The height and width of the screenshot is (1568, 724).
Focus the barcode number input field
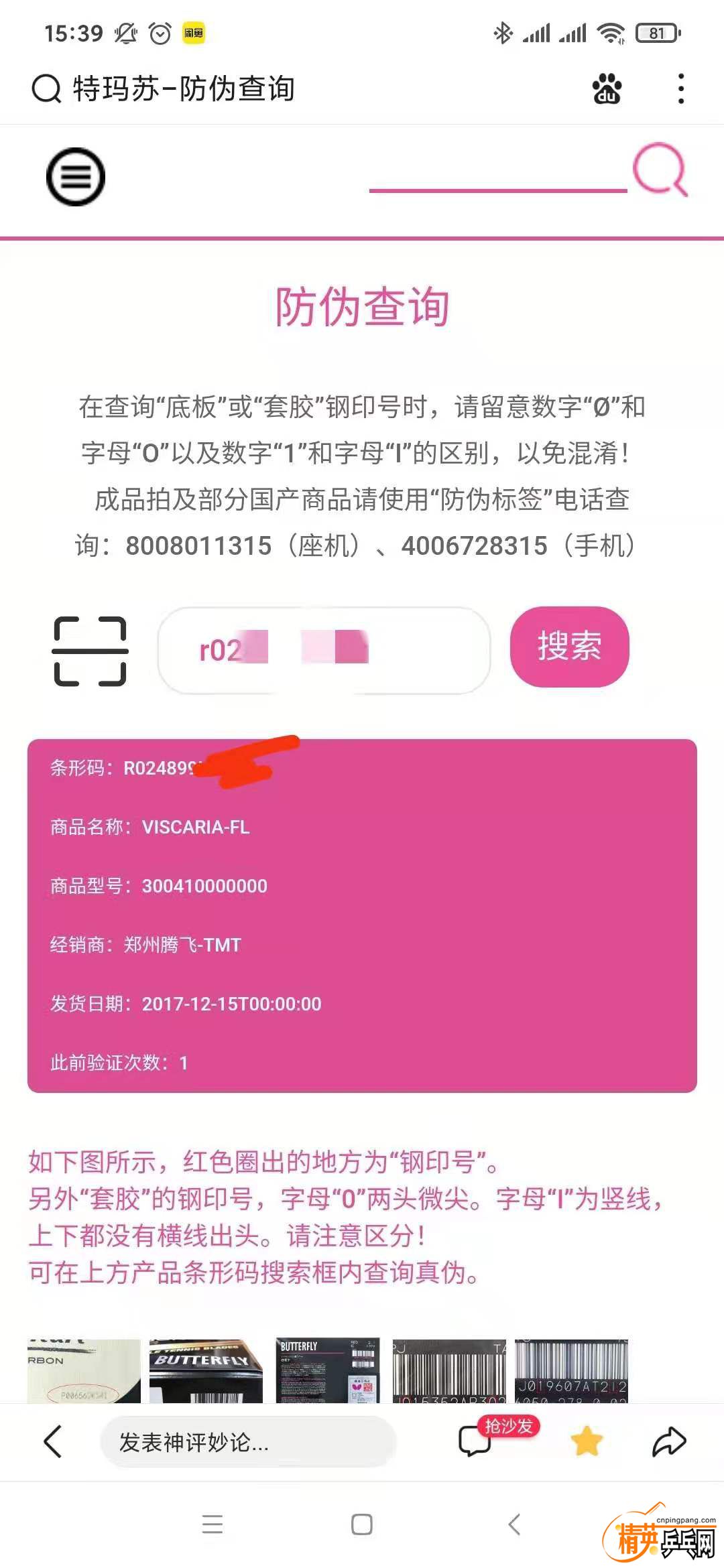(x=324, y=650)
